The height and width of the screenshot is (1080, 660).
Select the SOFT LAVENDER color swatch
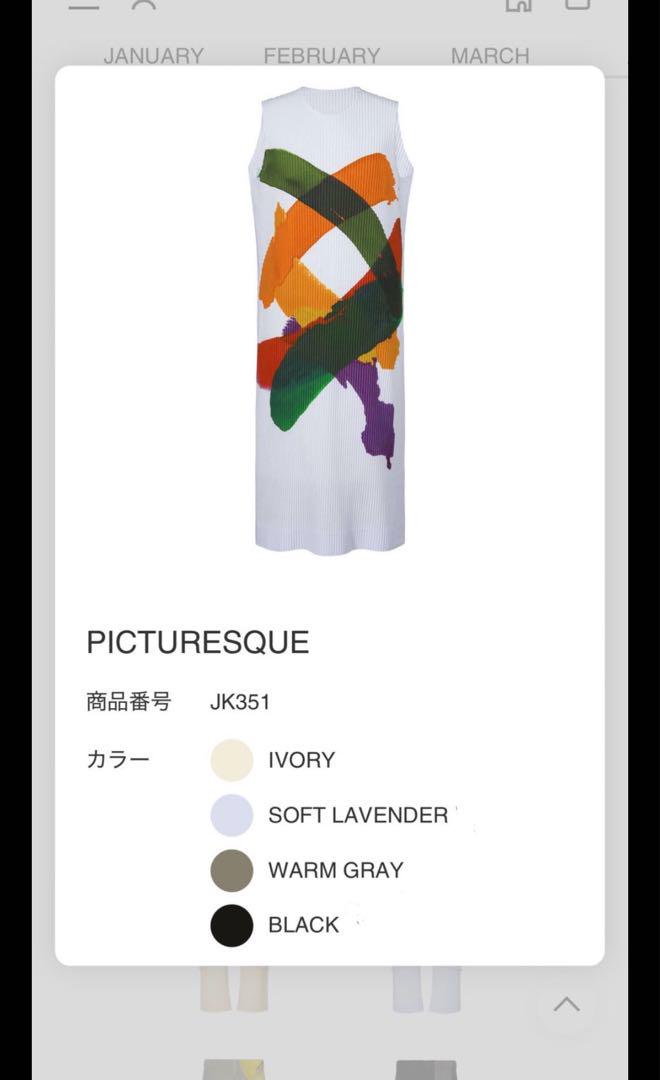pyautogui.click(x=231, y=815)
